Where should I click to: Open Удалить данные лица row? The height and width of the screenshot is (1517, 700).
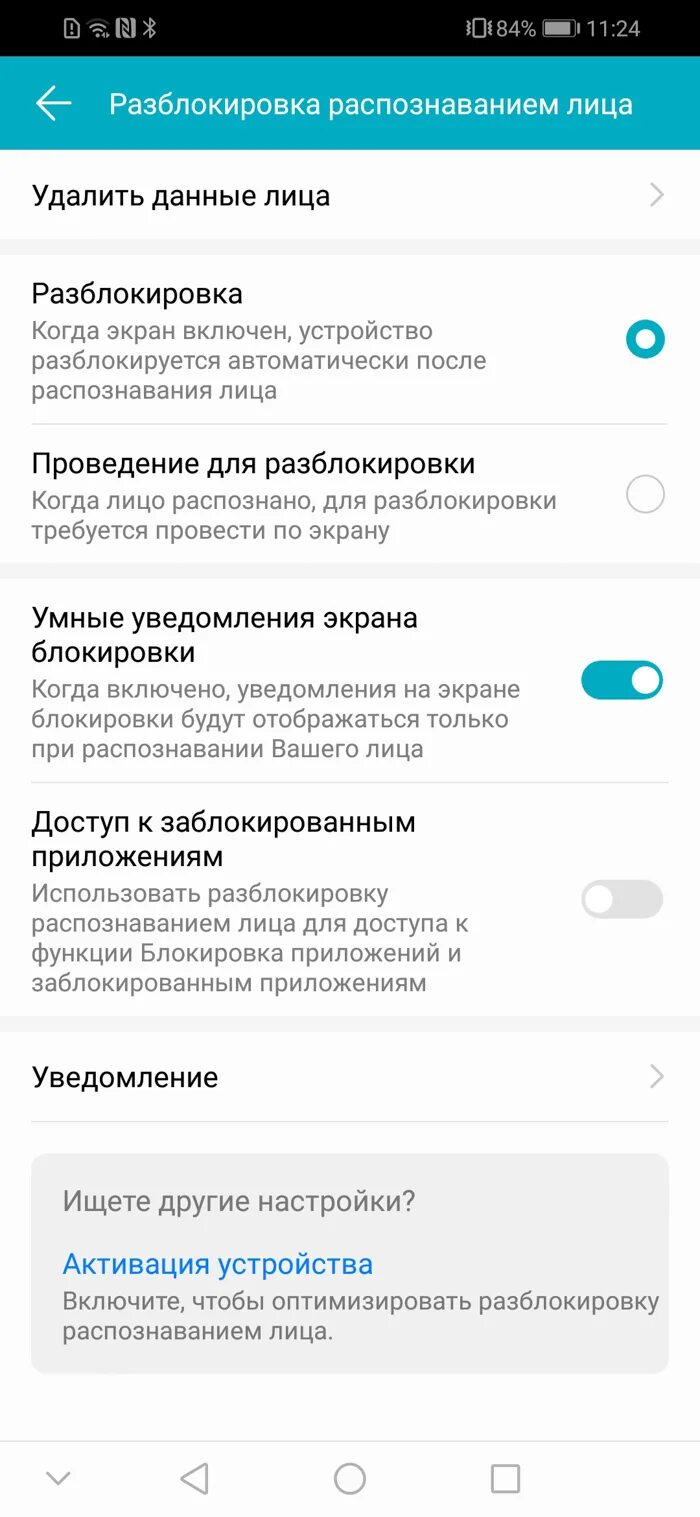[x=349, y=196]
